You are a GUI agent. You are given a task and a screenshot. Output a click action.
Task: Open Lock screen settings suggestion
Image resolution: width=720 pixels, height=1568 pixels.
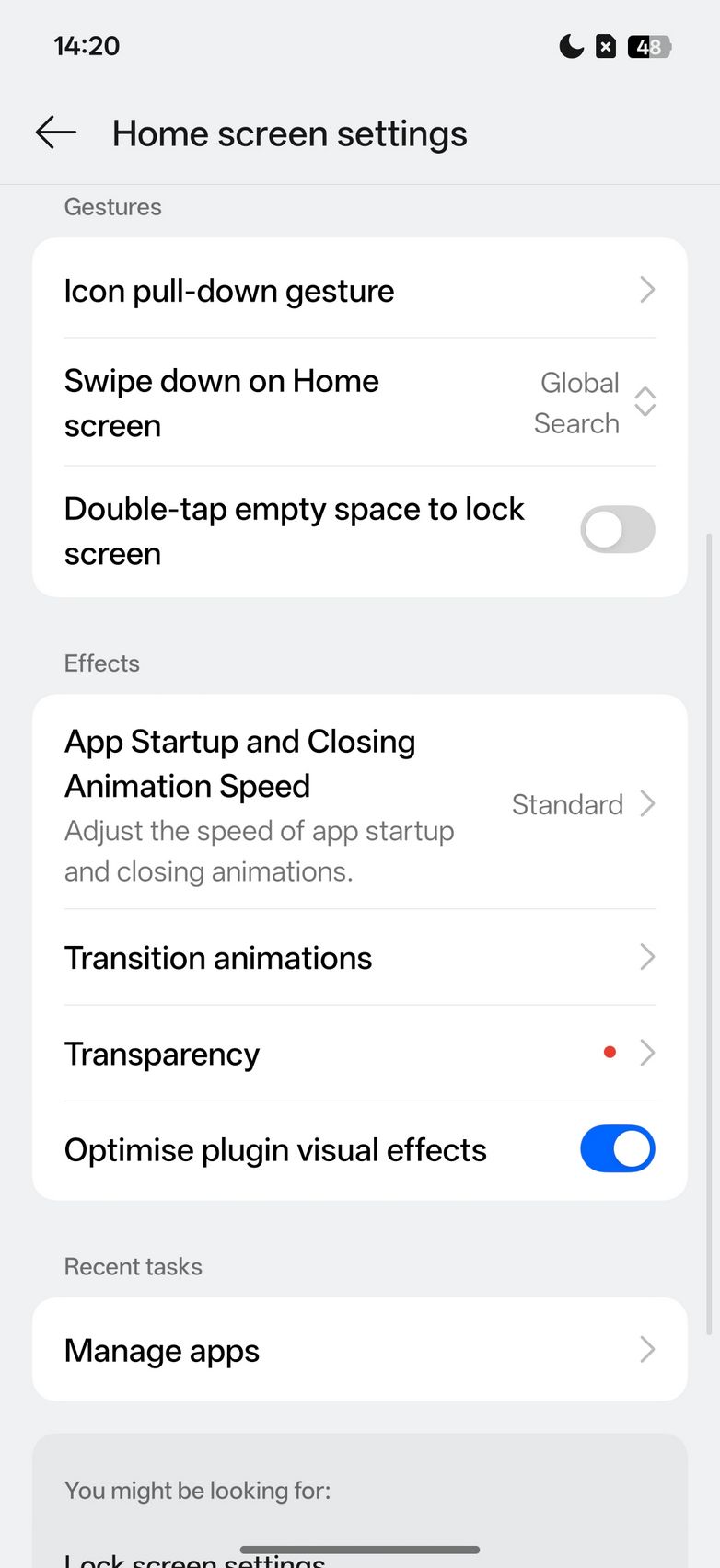point(195,1559)
